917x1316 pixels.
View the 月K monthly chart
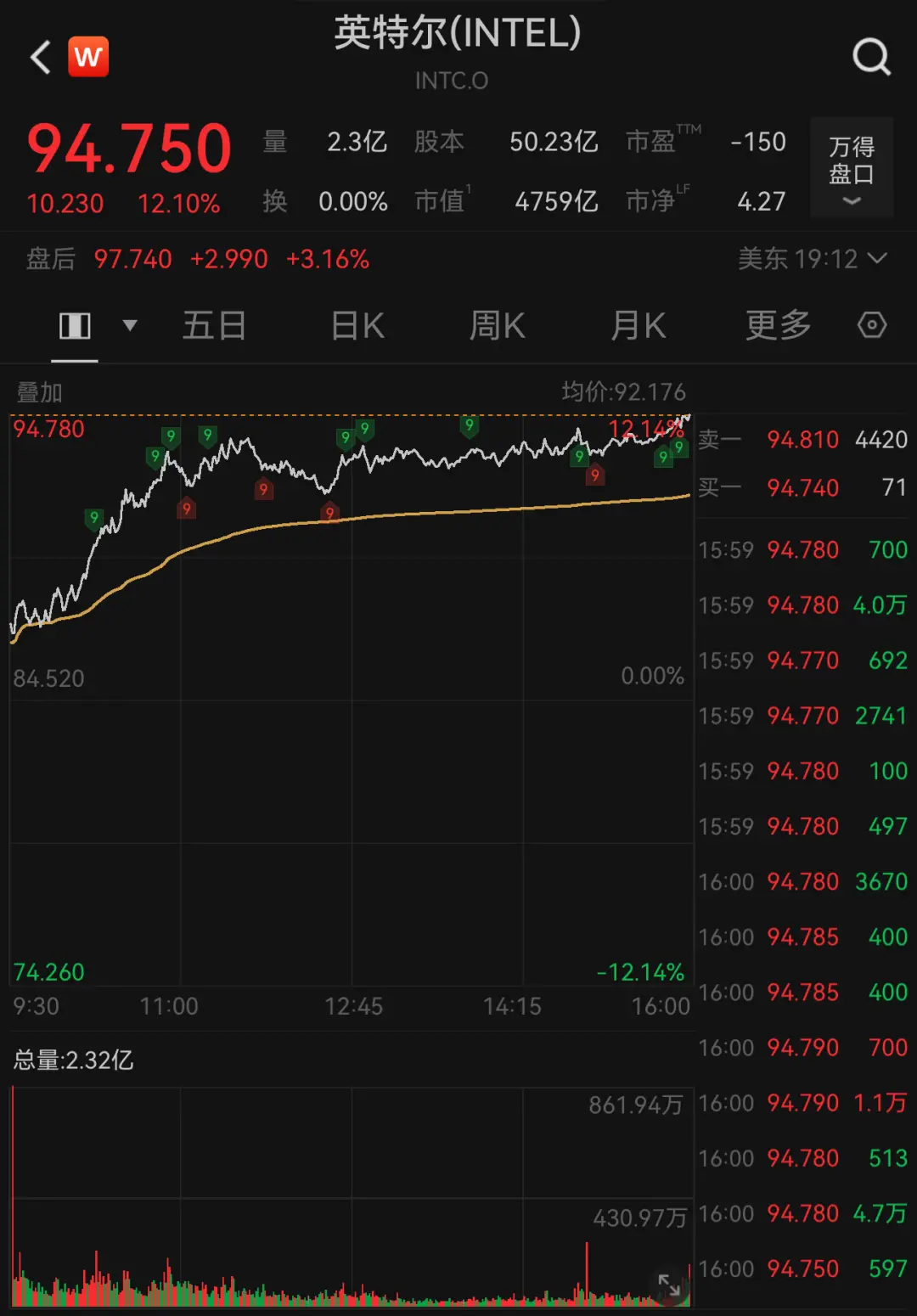[638, 325]
